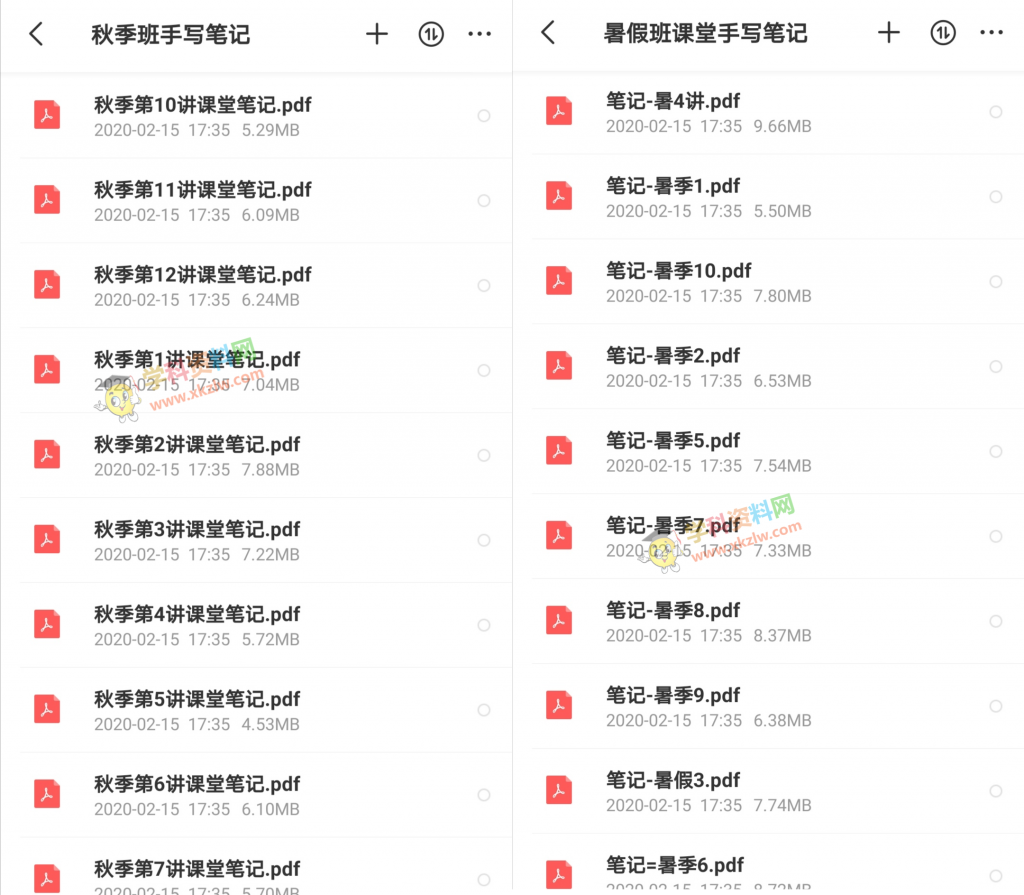
Task: Go back from 秋季班手写笔记 folder
Action: tap(36, 34)
